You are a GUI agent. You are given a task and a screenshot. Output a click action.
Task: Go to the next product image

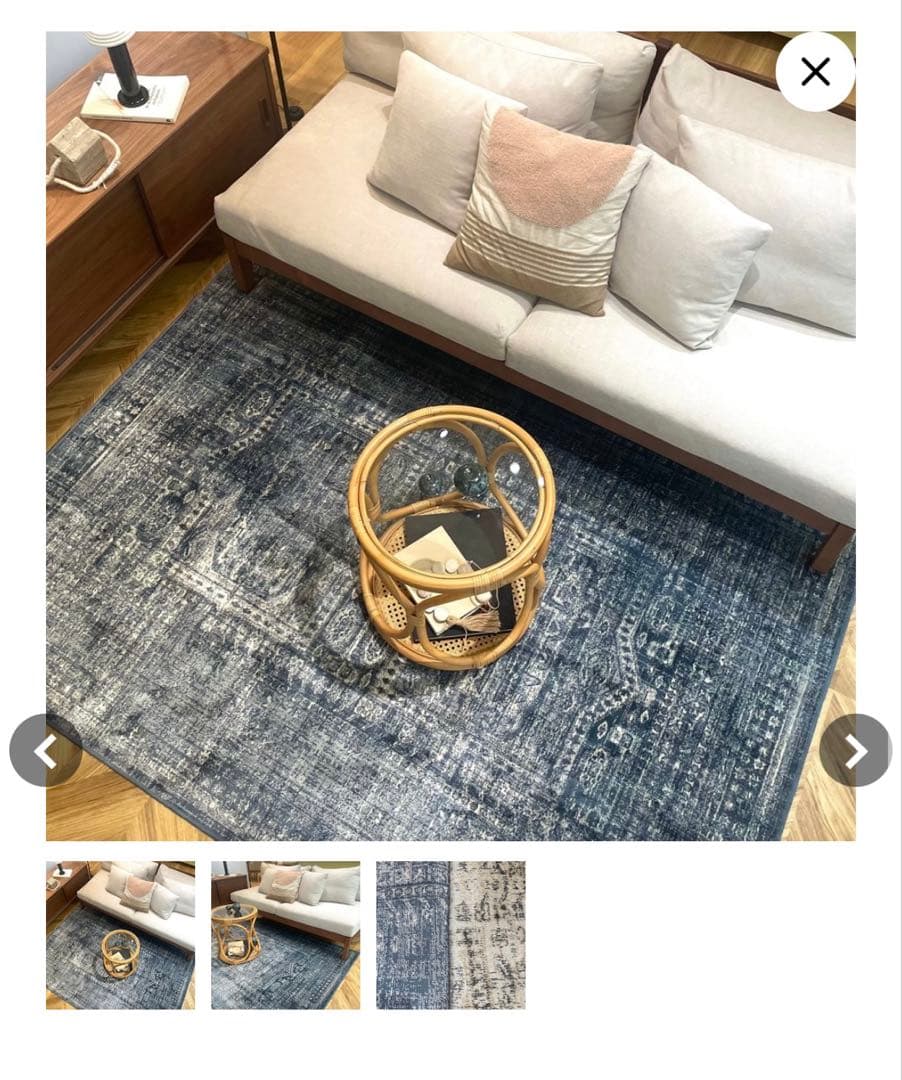855,750
